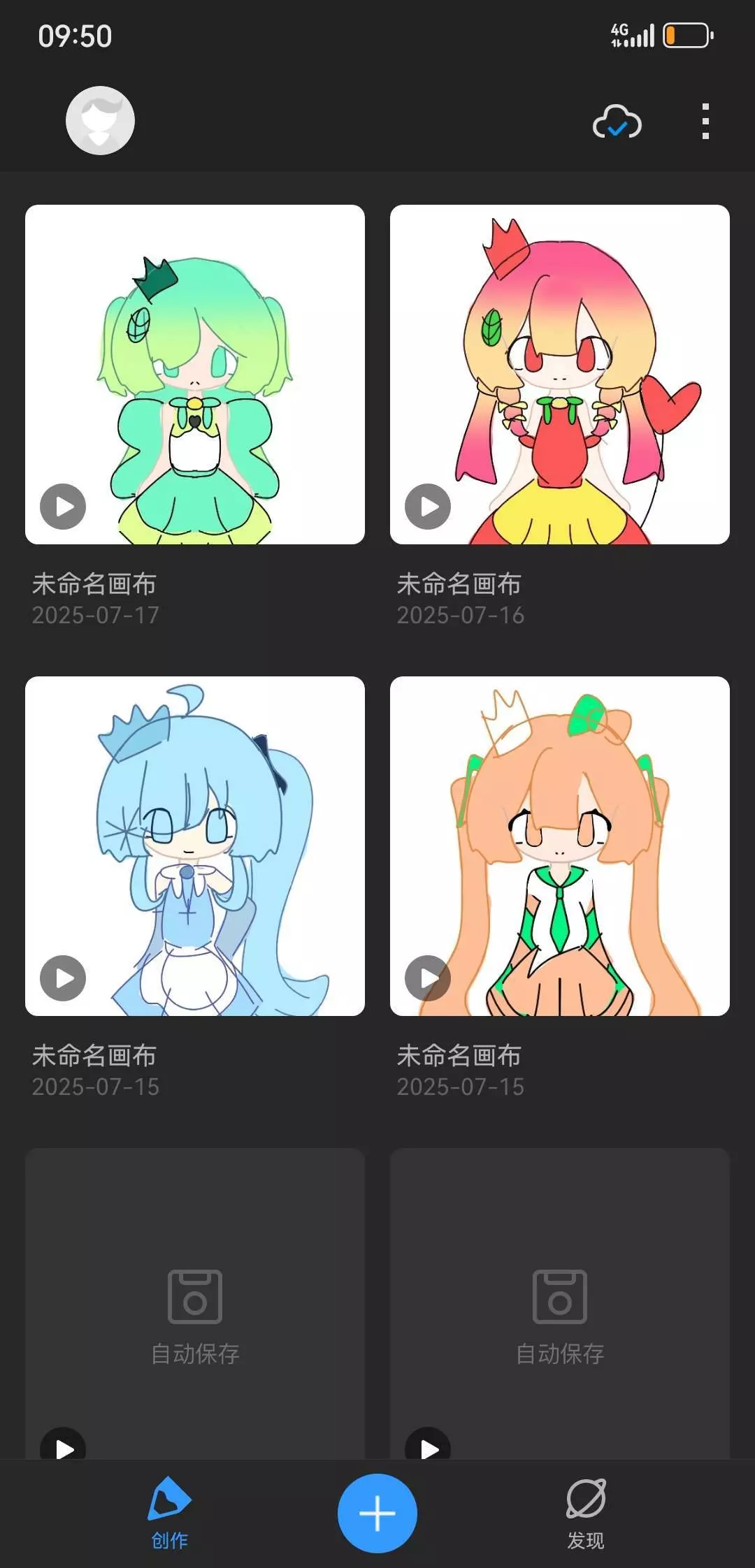
Task: Play the replay of the 2025-07-16 canvas
Action: point(428,507)
